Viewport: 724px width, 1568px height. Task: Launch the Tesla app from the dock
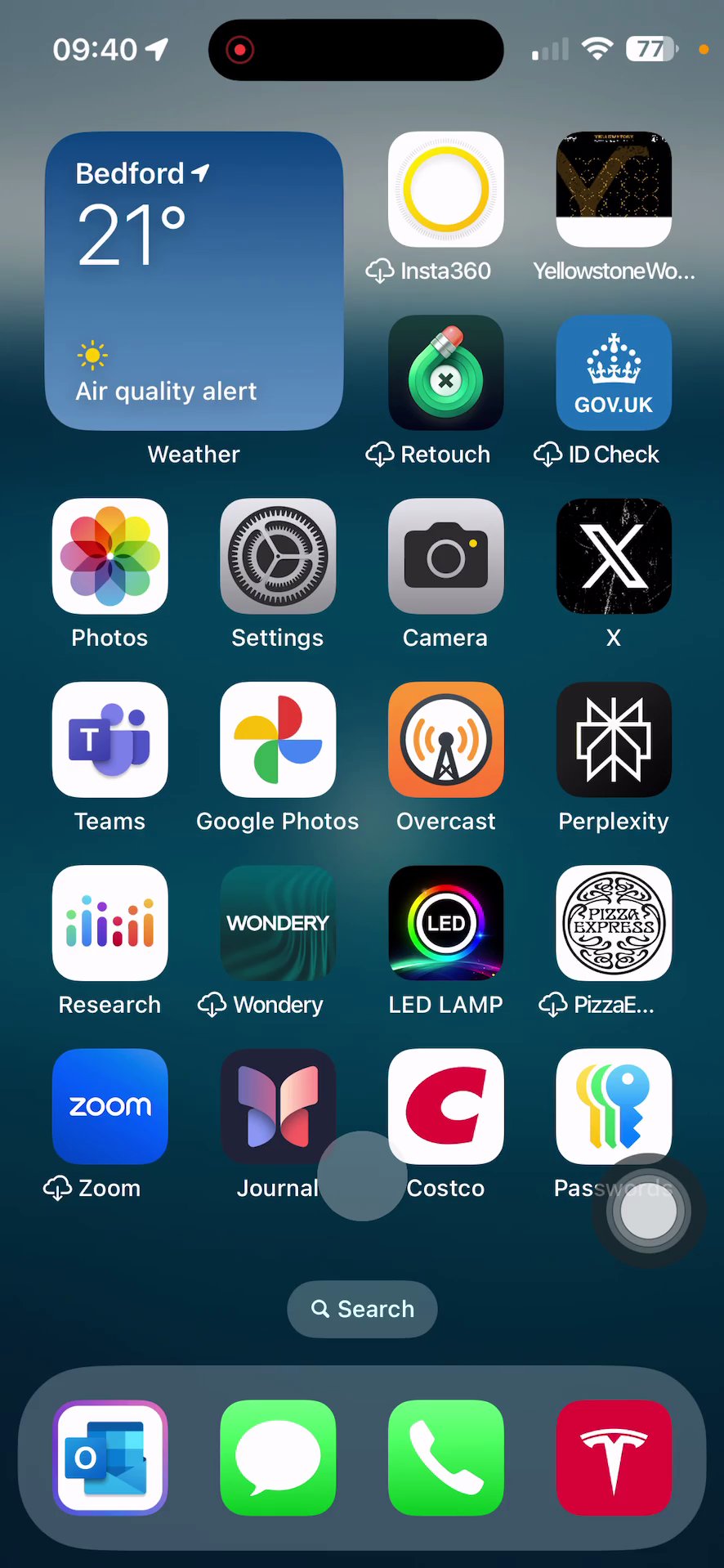click(x=613, y=1458)
